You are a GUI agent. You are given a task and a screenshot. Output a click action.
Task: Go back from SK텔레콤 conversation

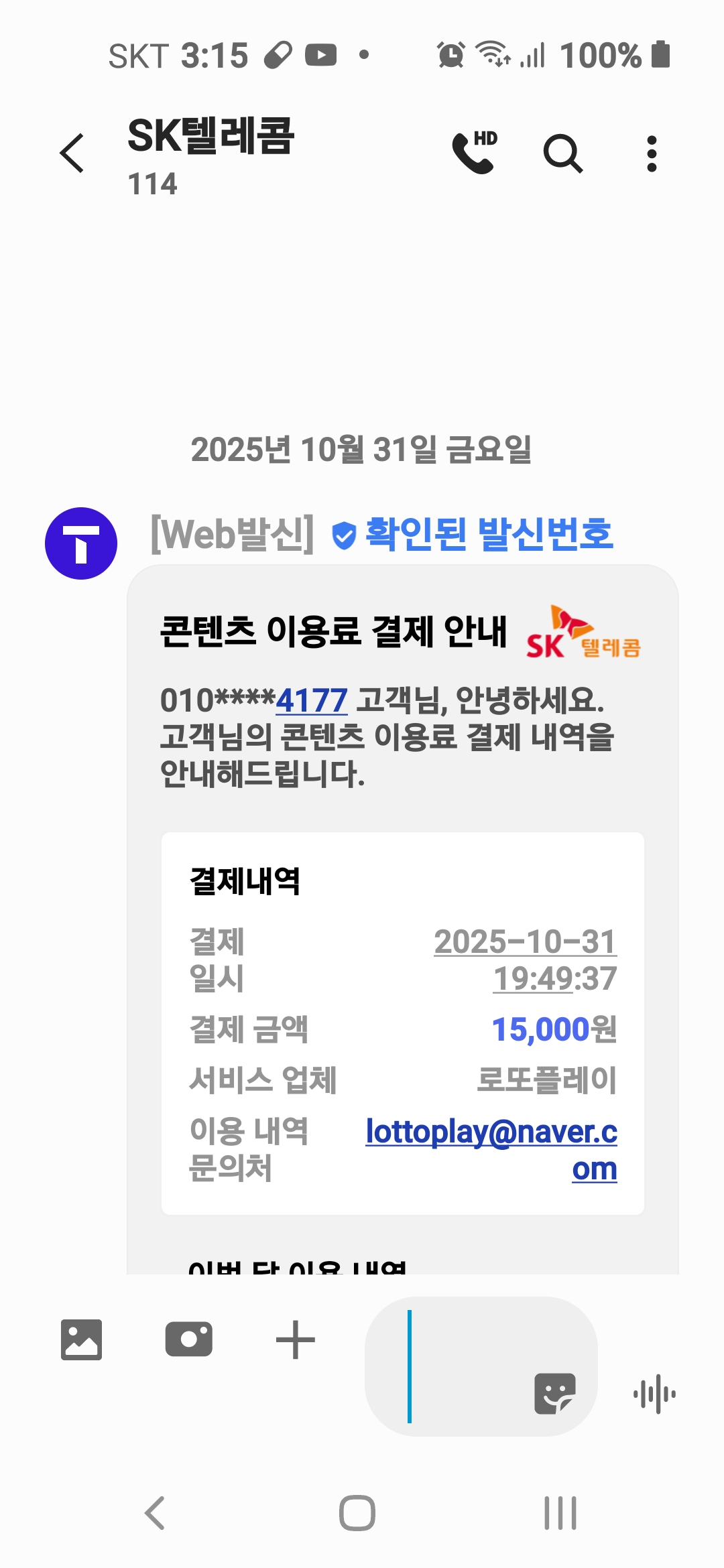(72, 153)
